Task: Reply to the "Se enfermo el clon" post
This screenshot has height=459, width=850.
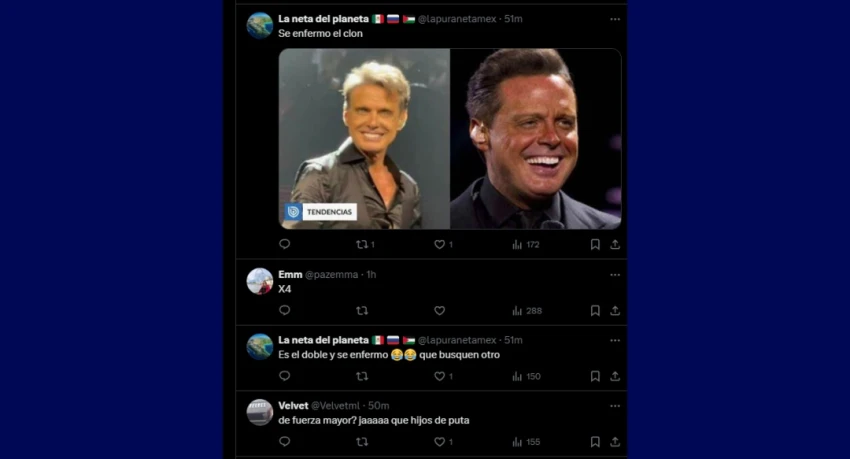Action: coord(284,244)
